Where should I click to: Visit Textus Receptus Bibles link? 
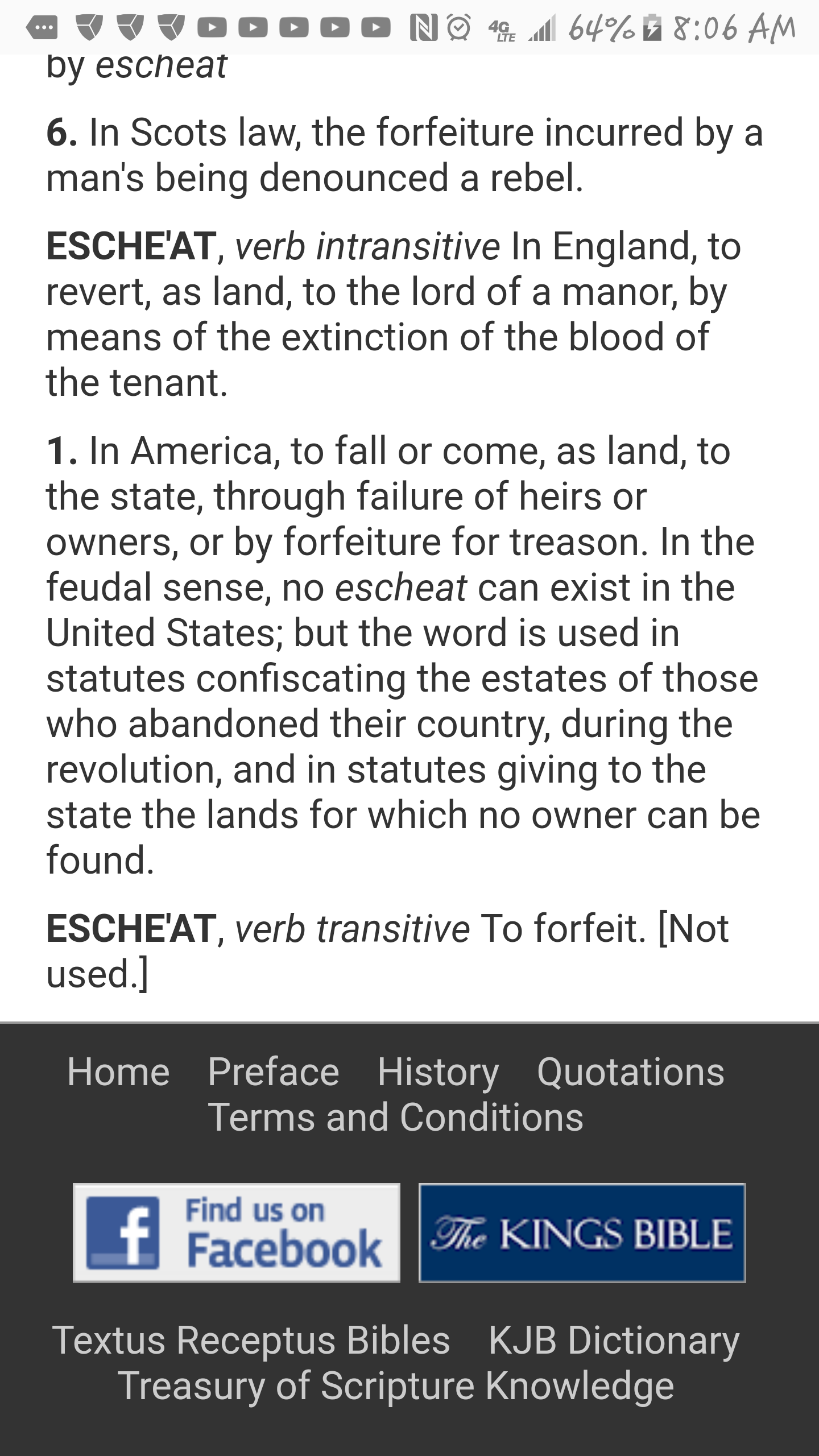point(251,1341)
